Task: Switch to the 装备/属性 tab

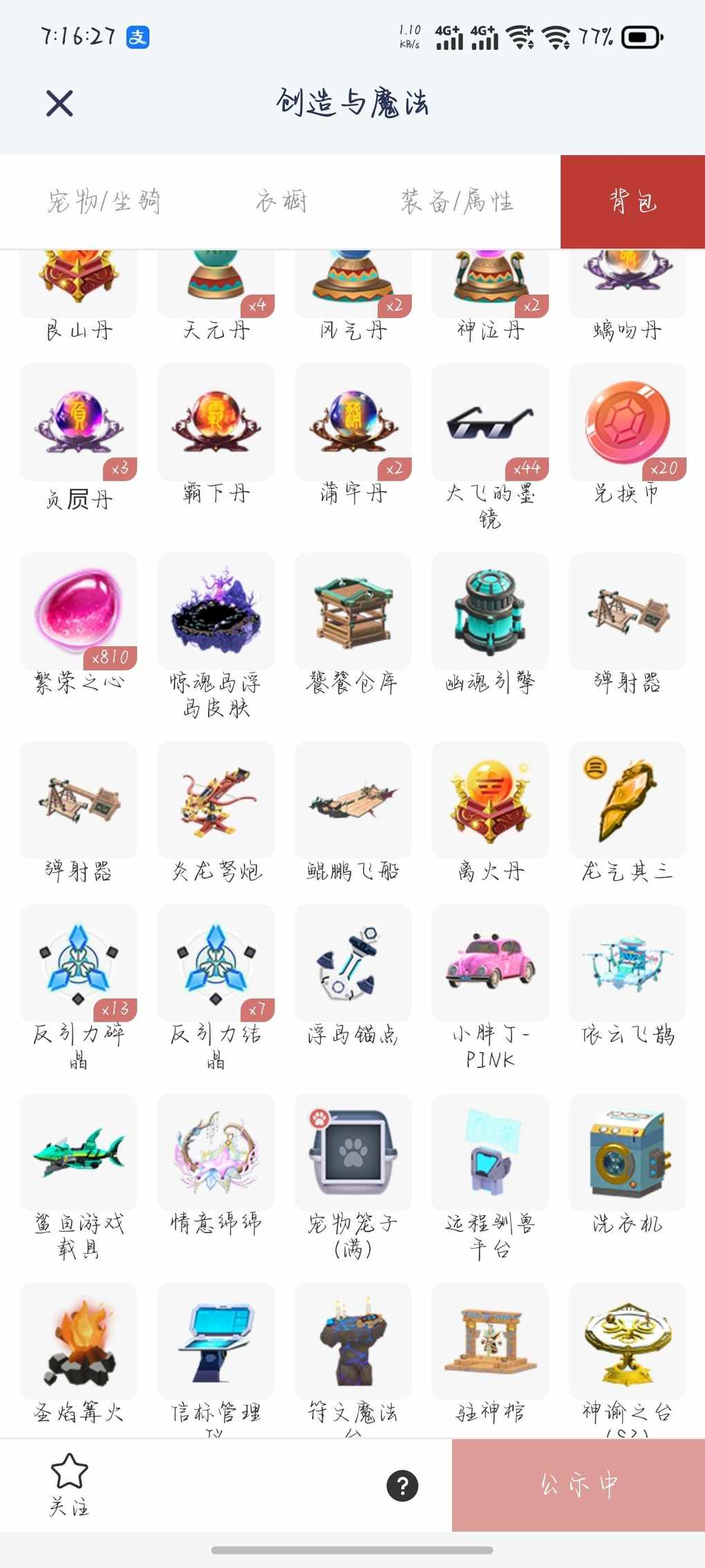Action: click(x=457, y=201)
